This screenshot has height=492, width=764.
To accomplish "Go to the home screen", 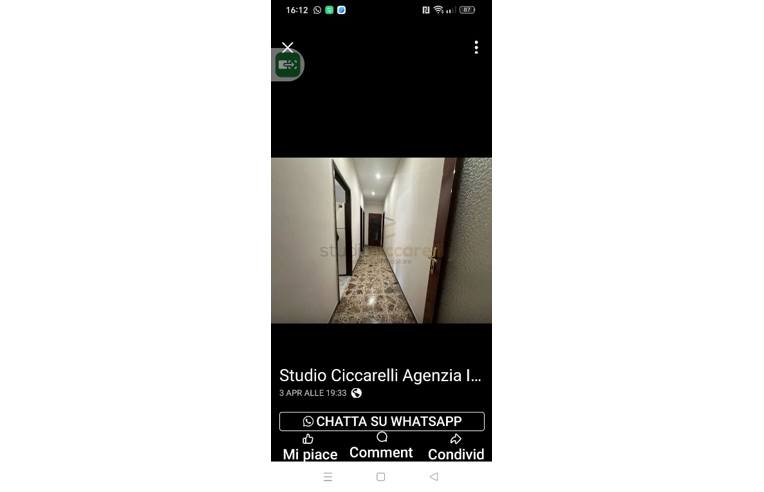I will pyautogui.click(x=380, y=477).
